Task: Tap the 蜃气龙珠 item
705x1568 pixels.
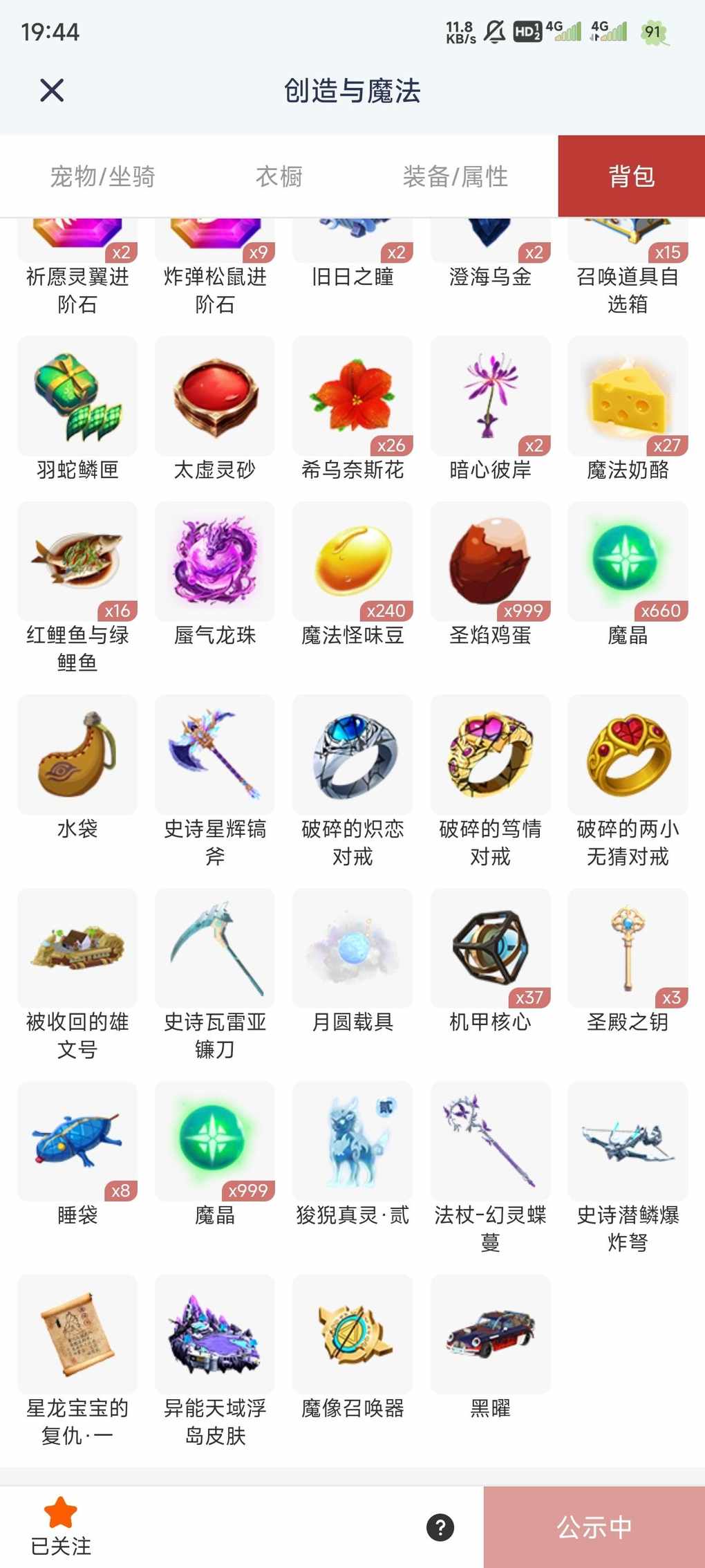Action: coord(215,562)
